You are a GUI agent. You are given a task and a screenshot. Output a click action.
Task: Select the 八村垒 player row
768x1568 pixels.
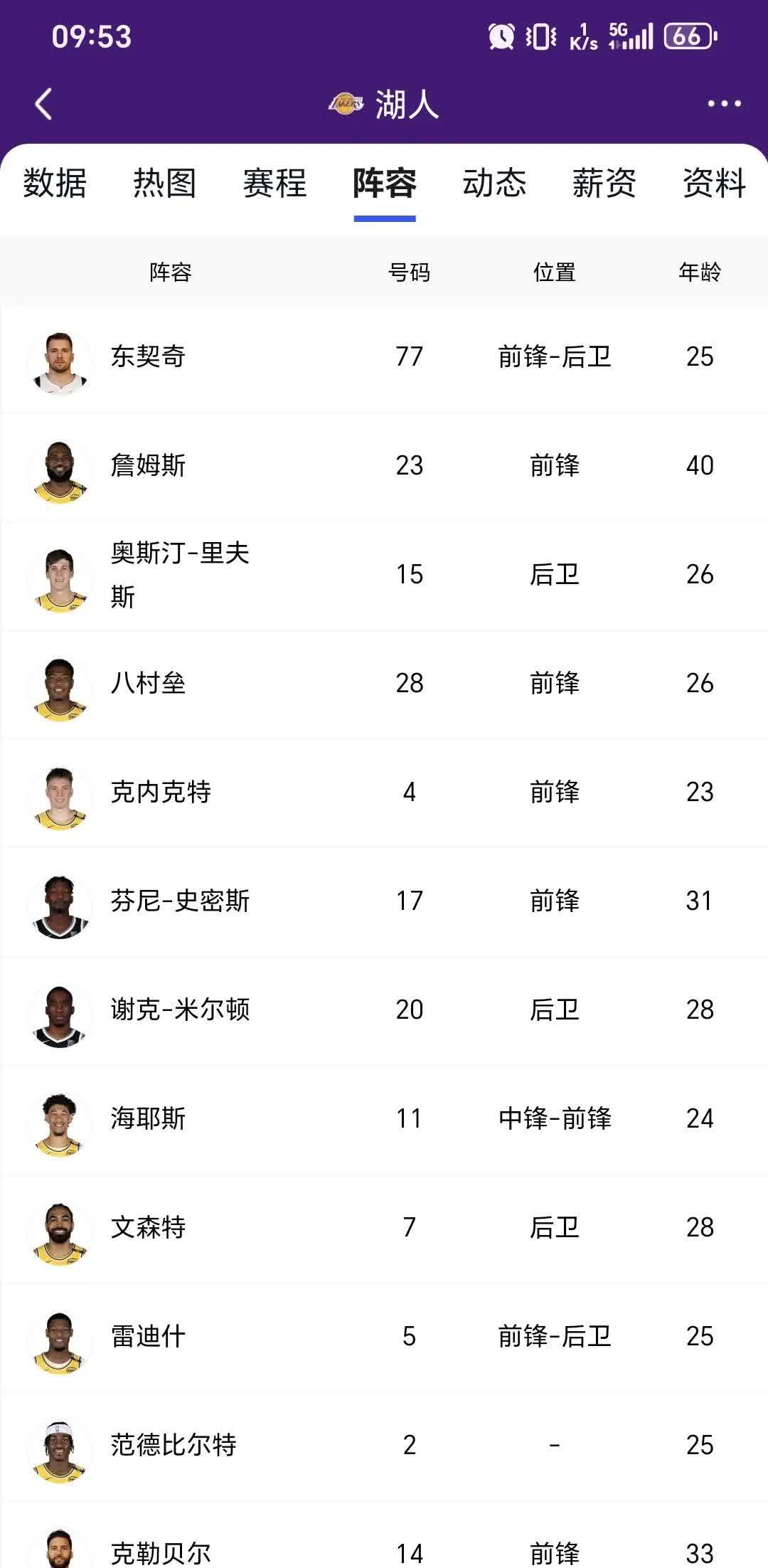click(384, 684)
